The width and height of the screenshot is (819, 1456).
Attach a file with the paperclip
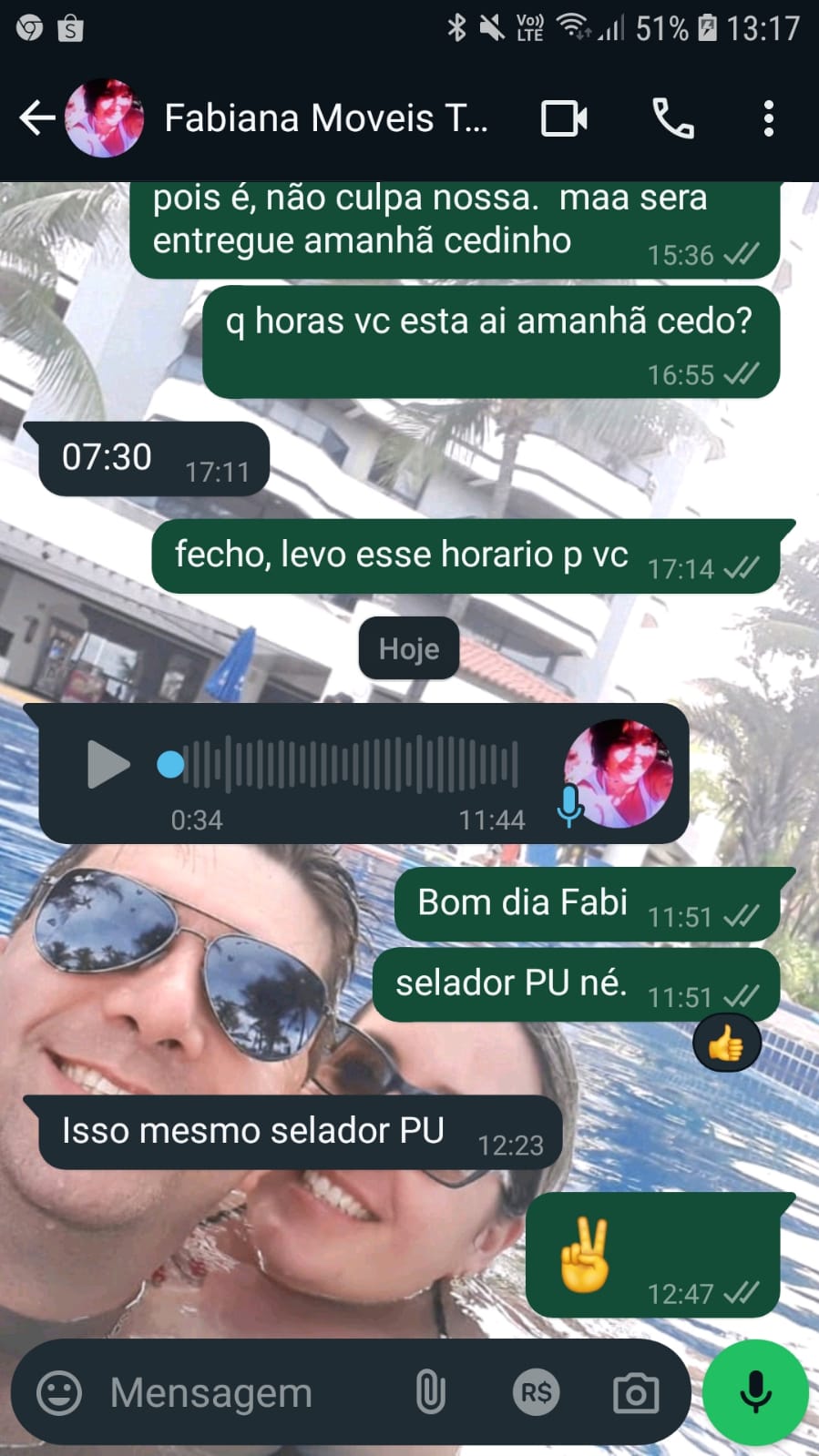(x=430, y=1392)
